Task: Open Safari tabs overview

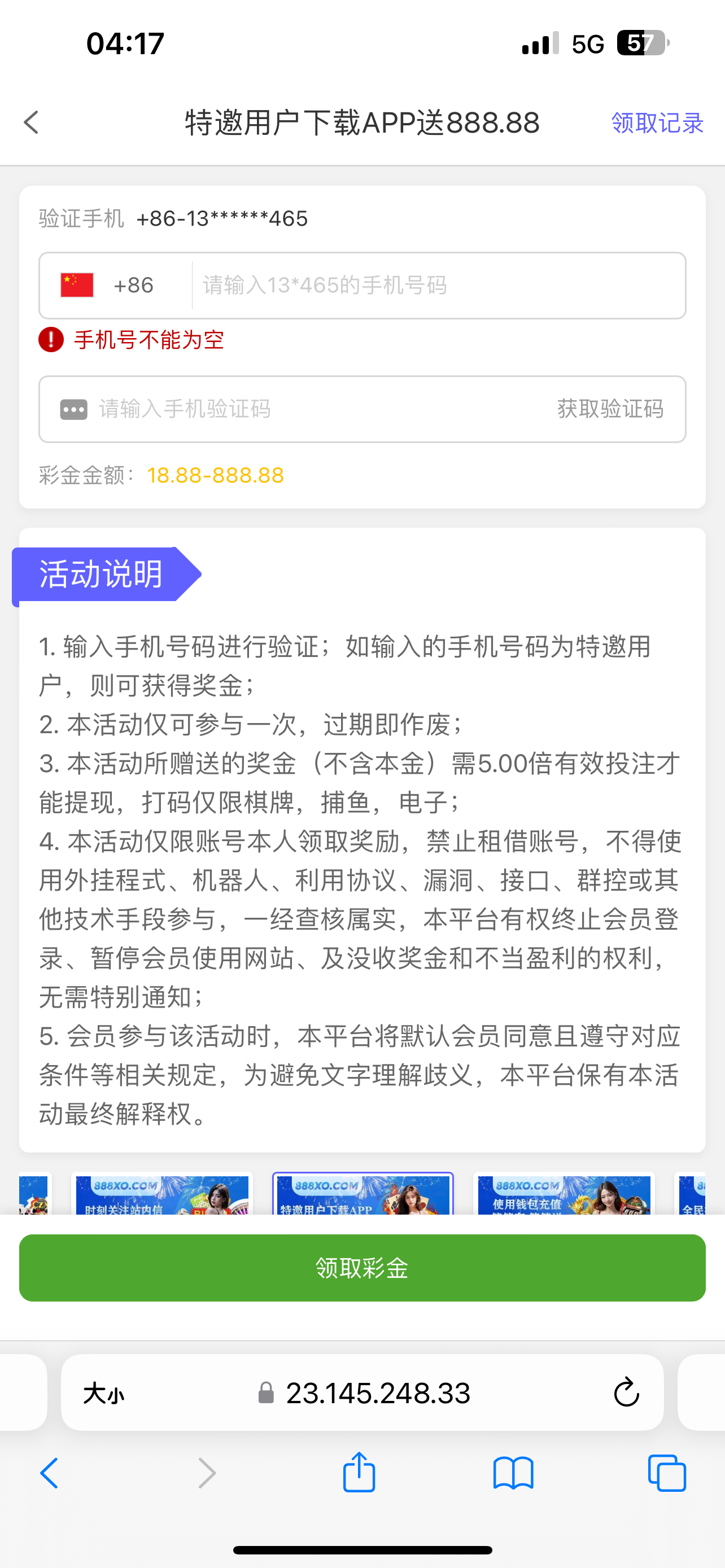Action: coord(667,1473)
